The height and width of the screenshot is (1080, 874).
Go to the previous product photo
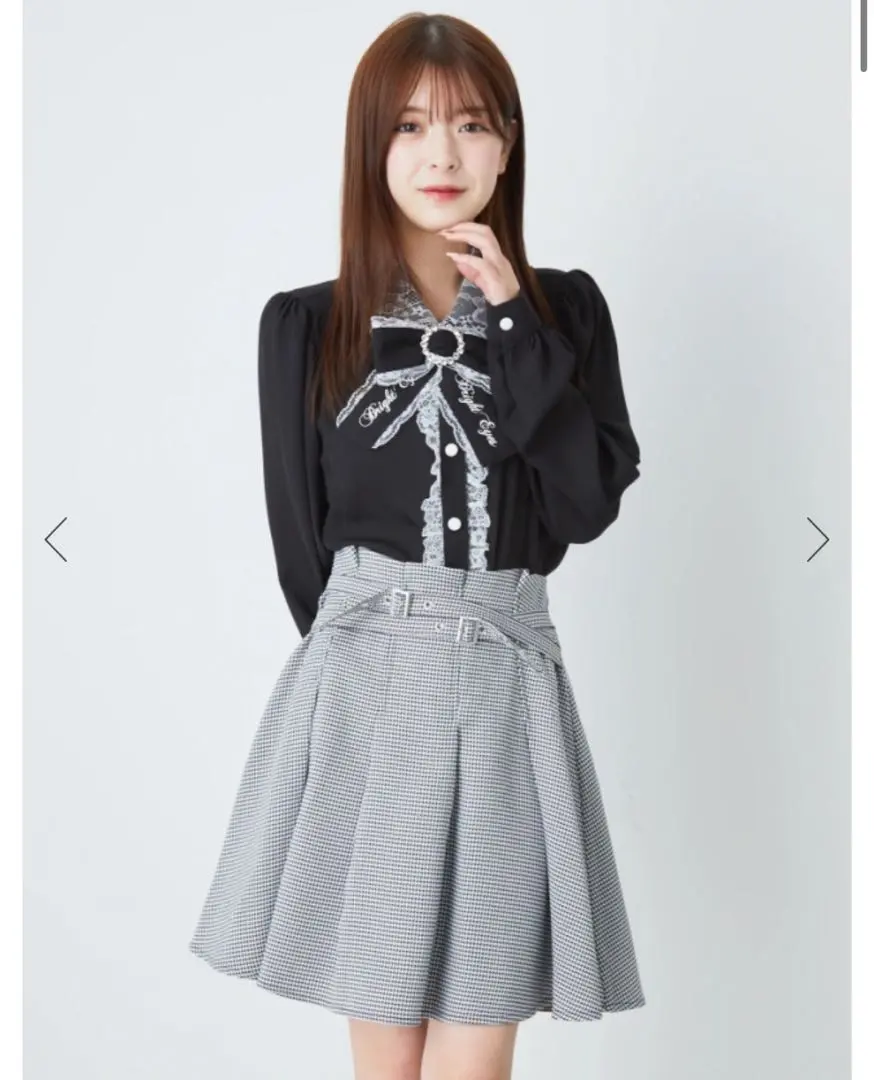56,540
